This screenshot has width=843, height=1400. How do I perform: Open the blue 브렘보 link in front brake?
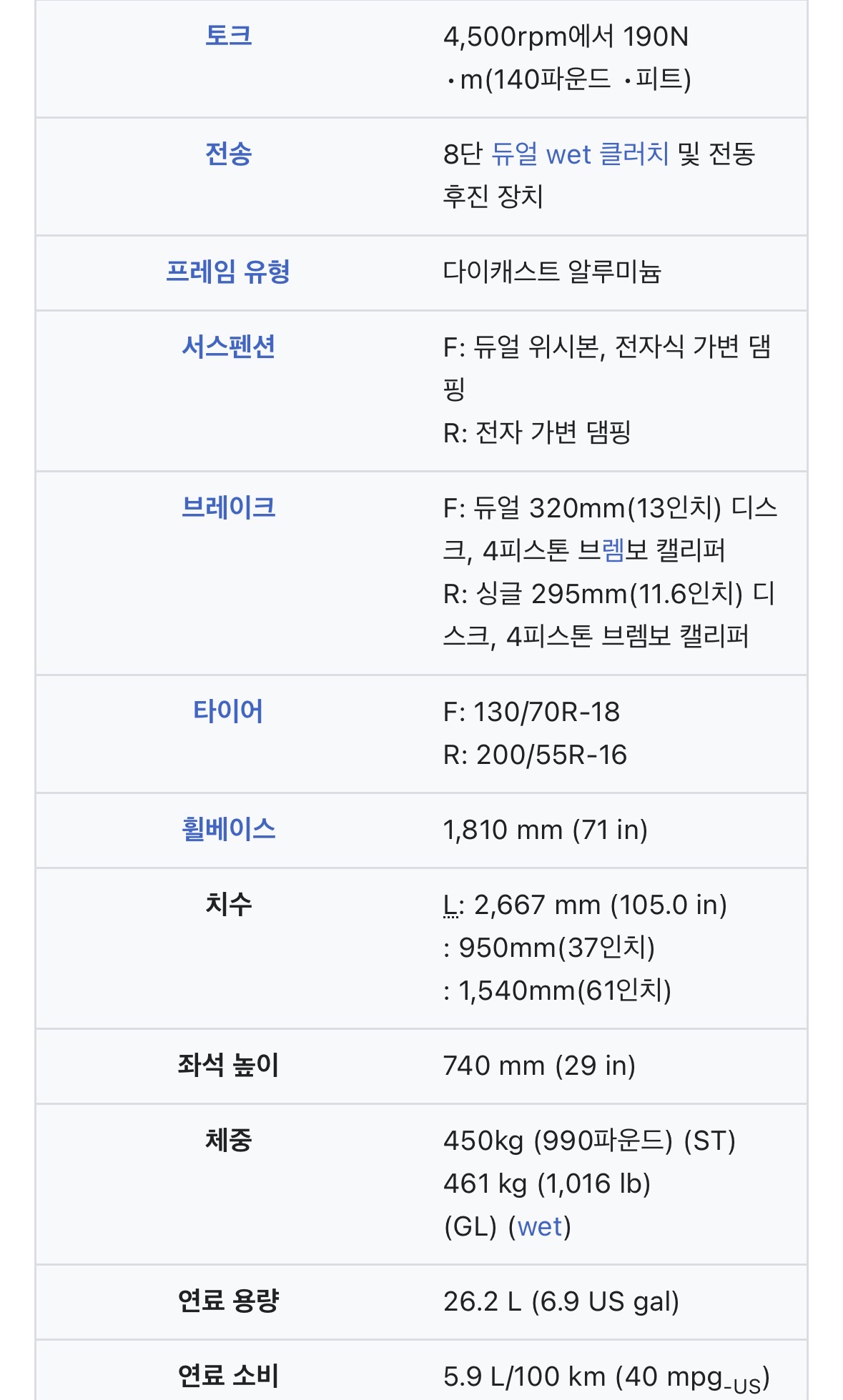point(613,550)
